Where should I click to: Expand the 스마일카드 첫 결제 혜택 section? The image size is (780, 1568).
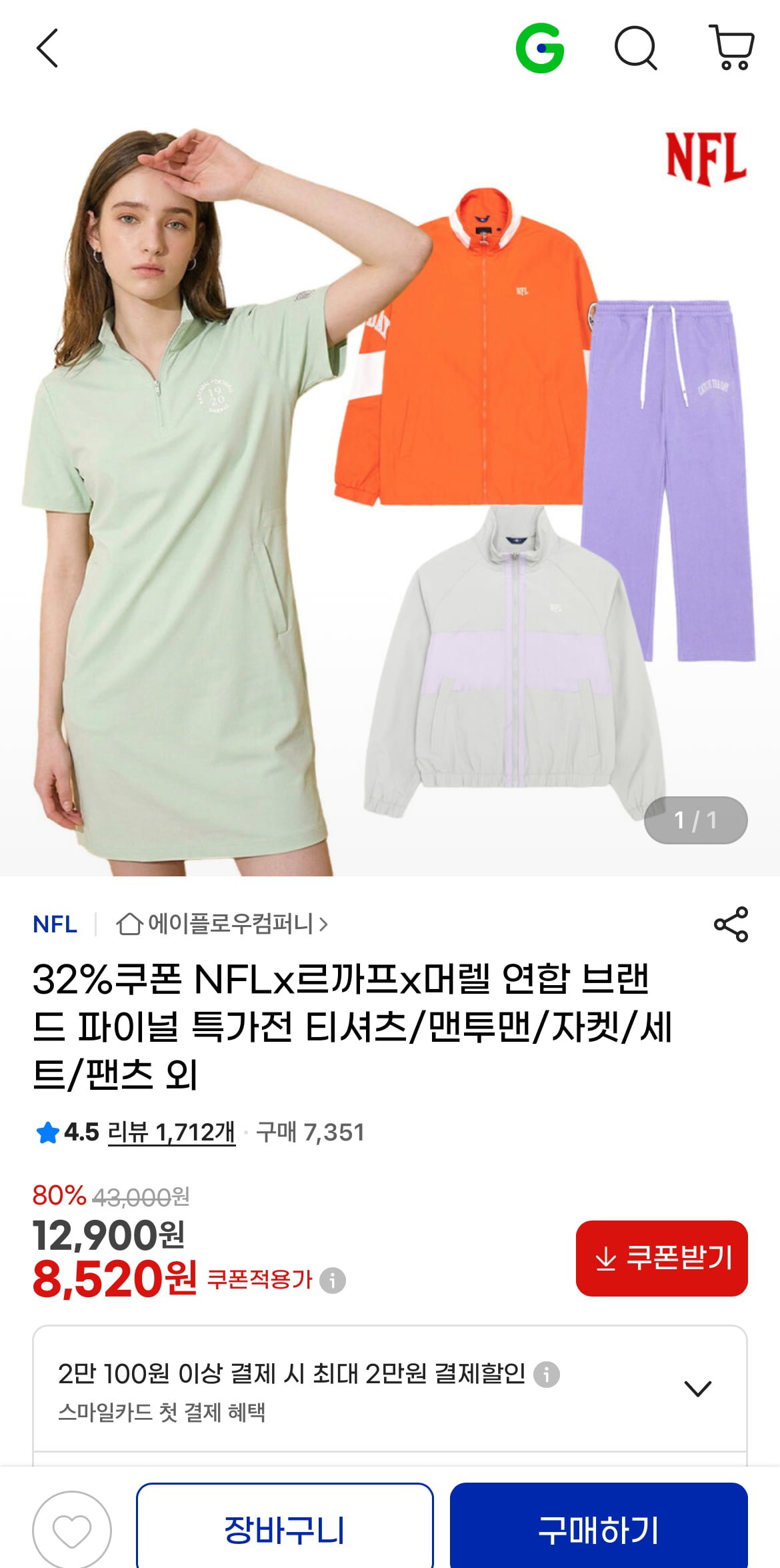[x=697, y=1388]
